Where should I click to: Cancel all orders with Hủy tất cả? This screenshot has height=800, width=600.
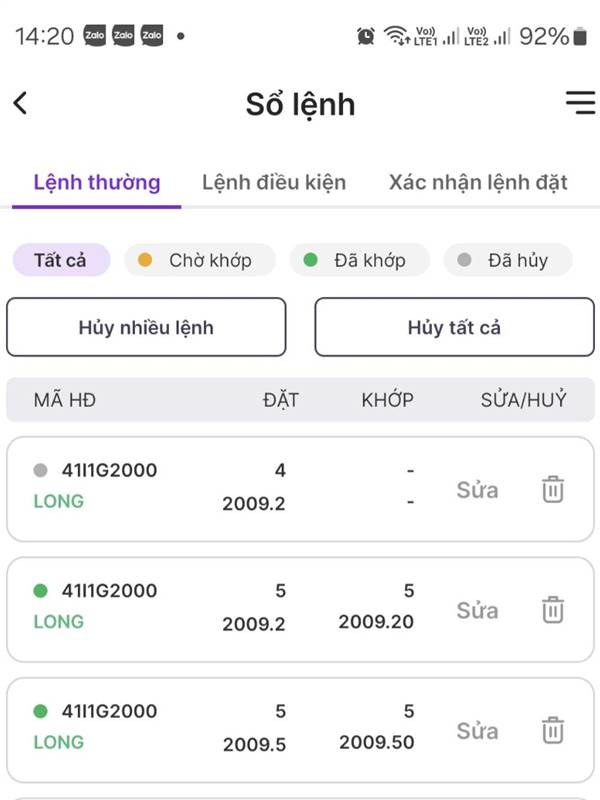(x=454, y=327)
